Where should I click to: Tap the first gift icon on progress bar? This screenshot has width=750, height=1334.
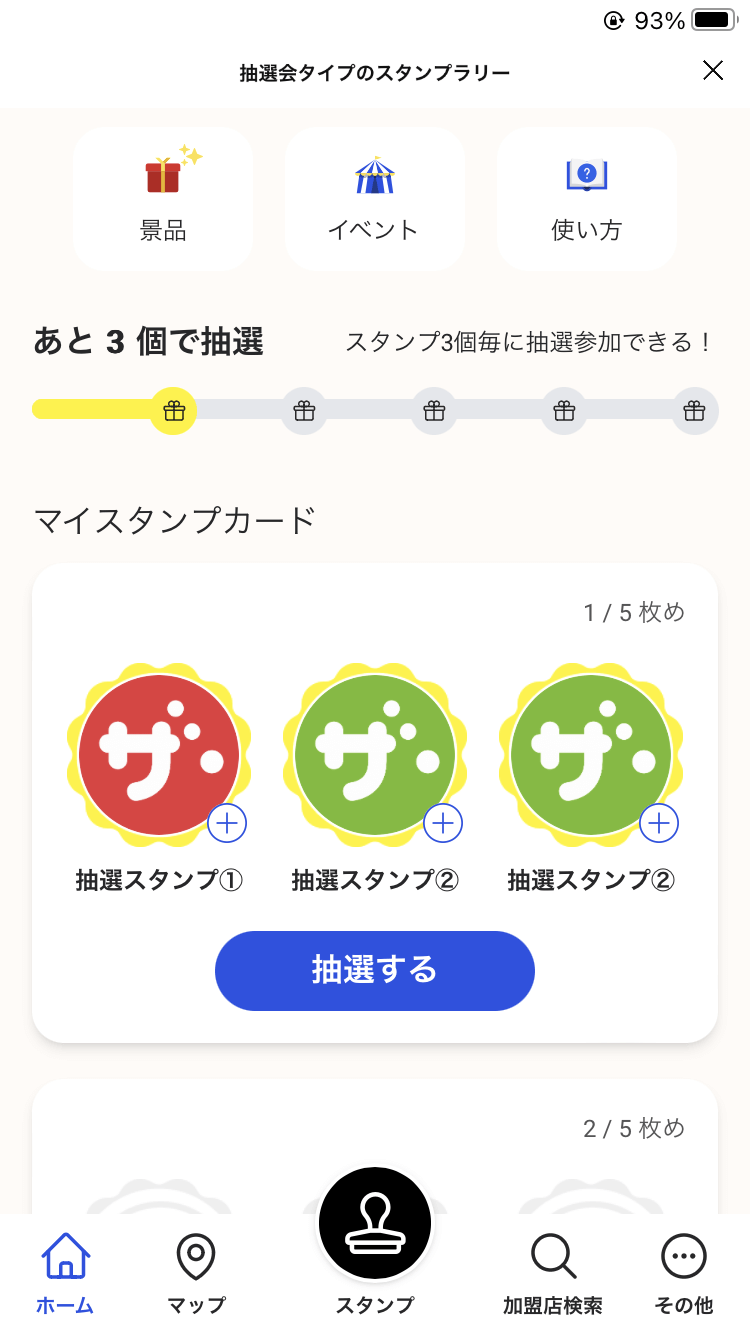coord(173,410)
